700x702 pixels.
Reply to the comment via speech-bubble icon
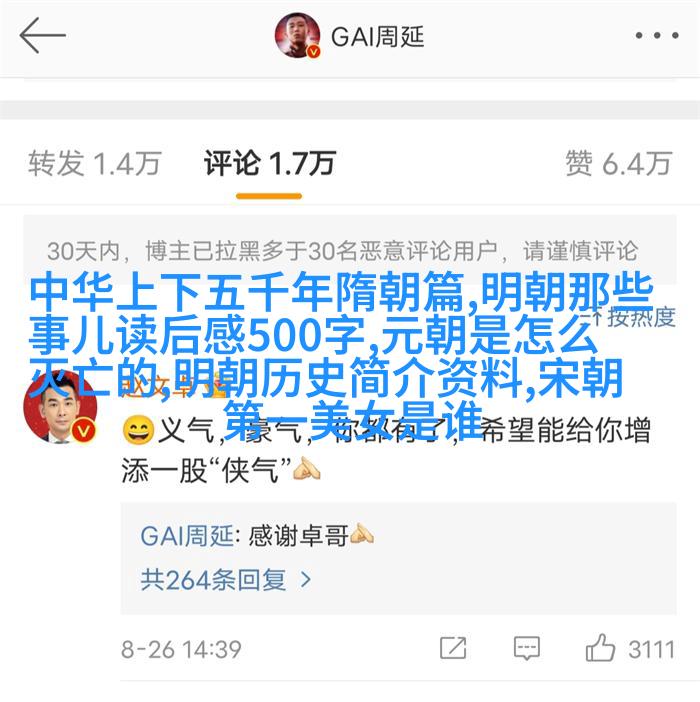click(527, 649)
